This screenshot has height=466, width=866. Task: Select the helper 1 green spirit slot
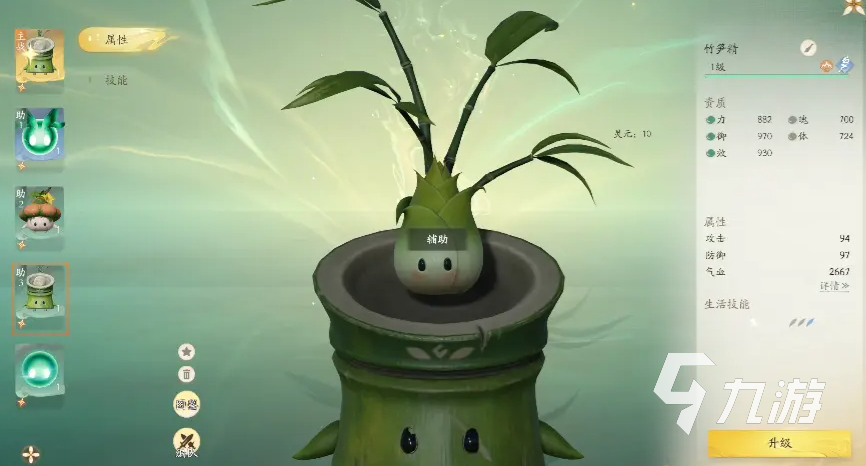pos(39,137)
